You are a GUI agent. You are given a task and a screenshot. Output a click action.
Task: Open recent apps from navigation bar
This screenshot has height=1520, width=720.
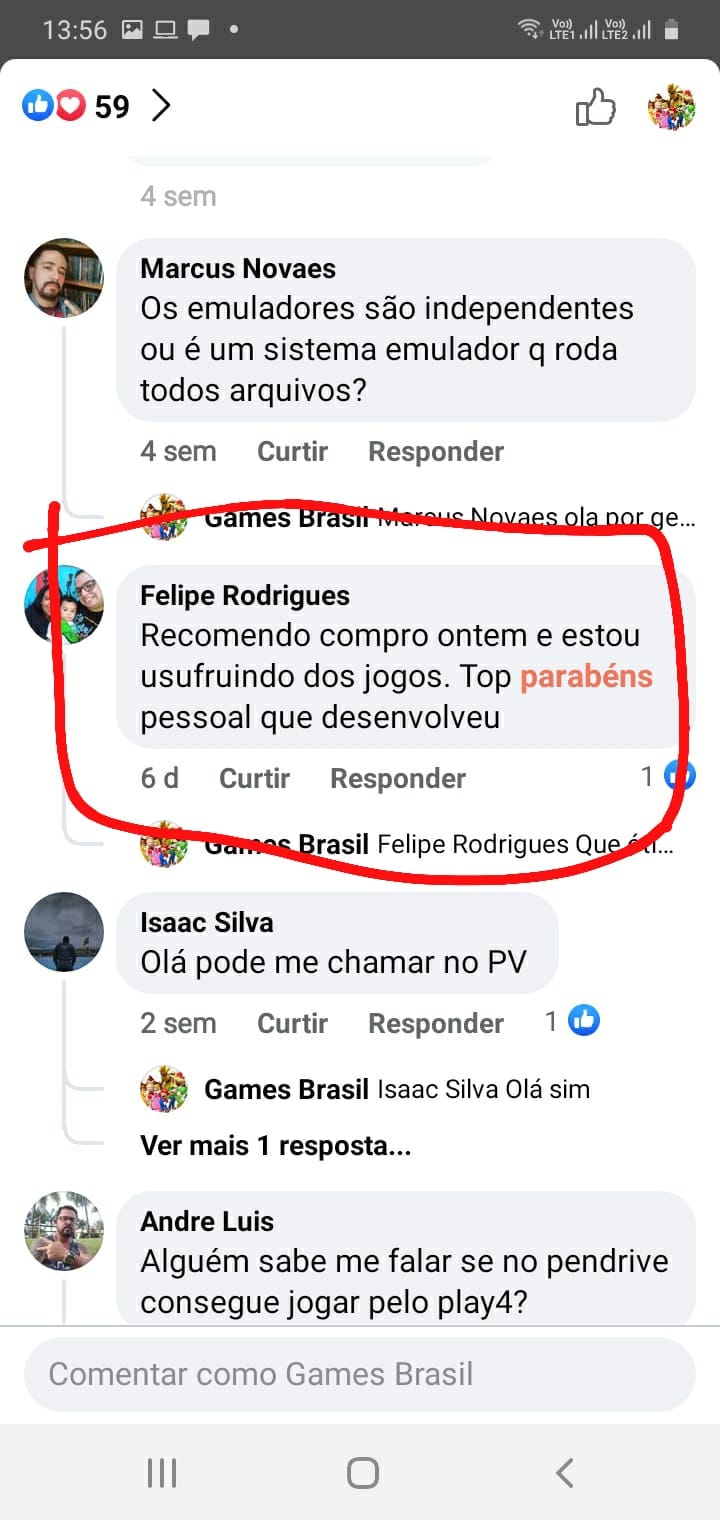point(161,1472)
